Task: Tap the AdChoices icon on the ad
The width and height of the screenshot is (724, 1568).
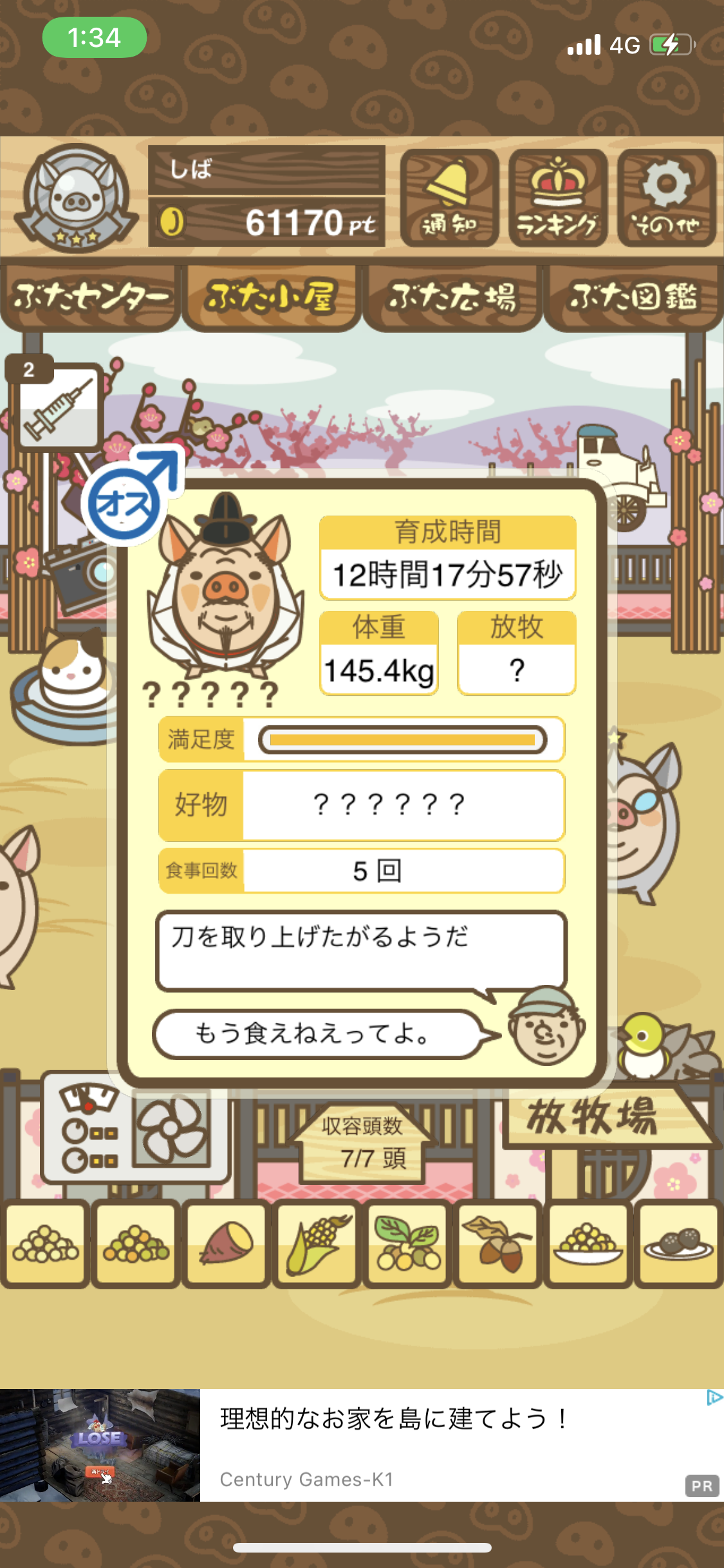Action: point(714,1397)
